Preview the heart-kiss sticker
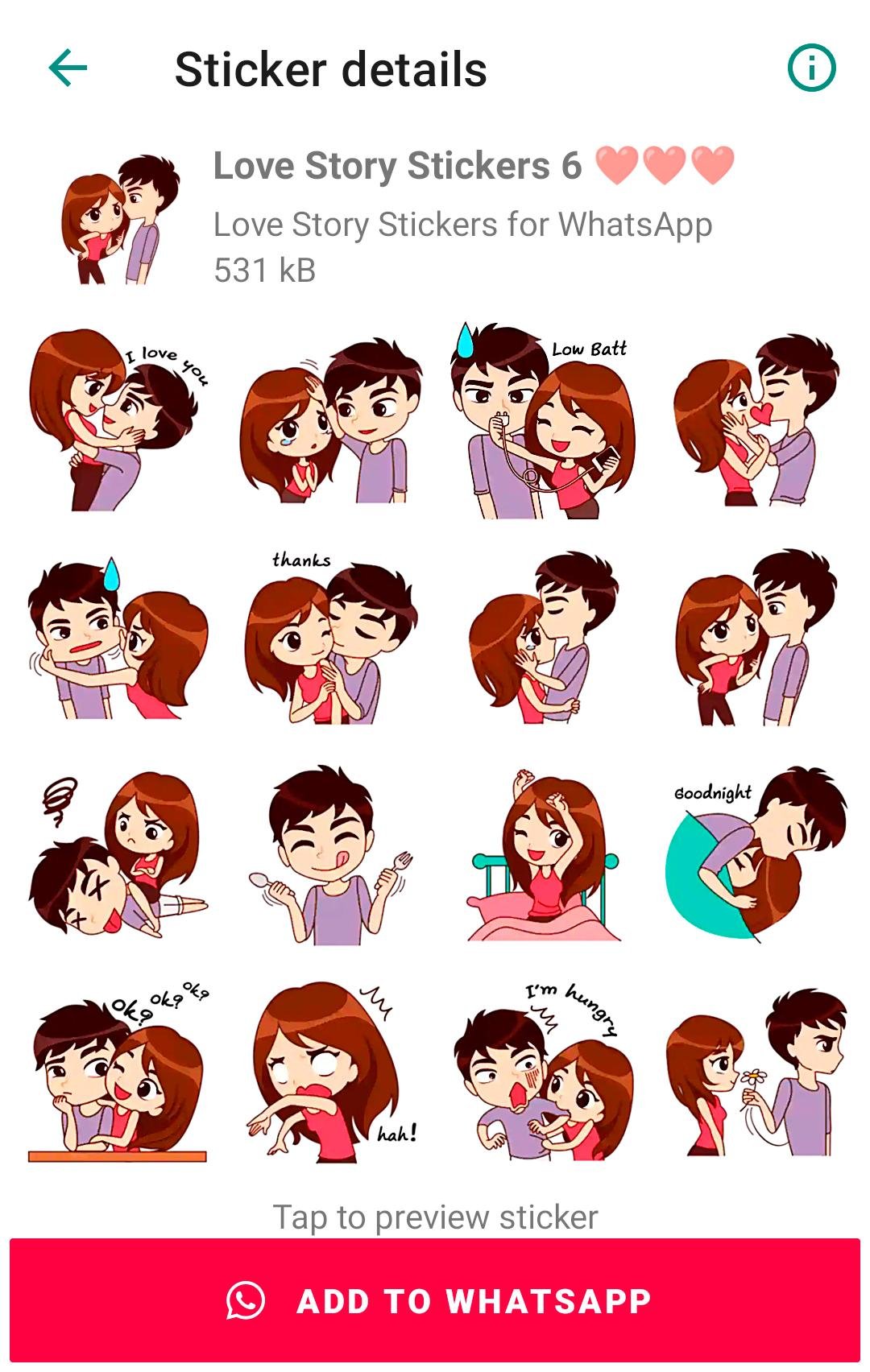This screenshot has width=870, height=1372. tap(756, 420)
